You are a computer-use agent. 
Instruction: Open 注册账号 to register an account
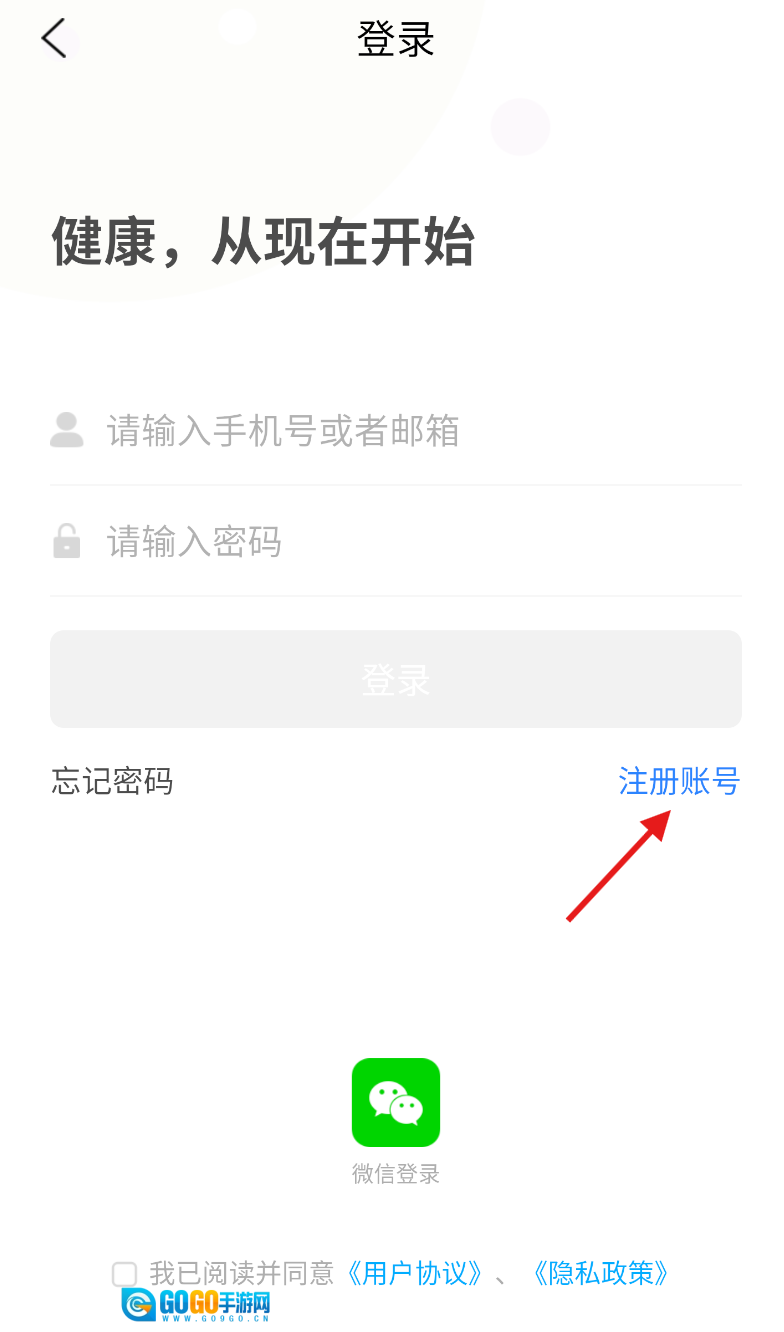679,781
